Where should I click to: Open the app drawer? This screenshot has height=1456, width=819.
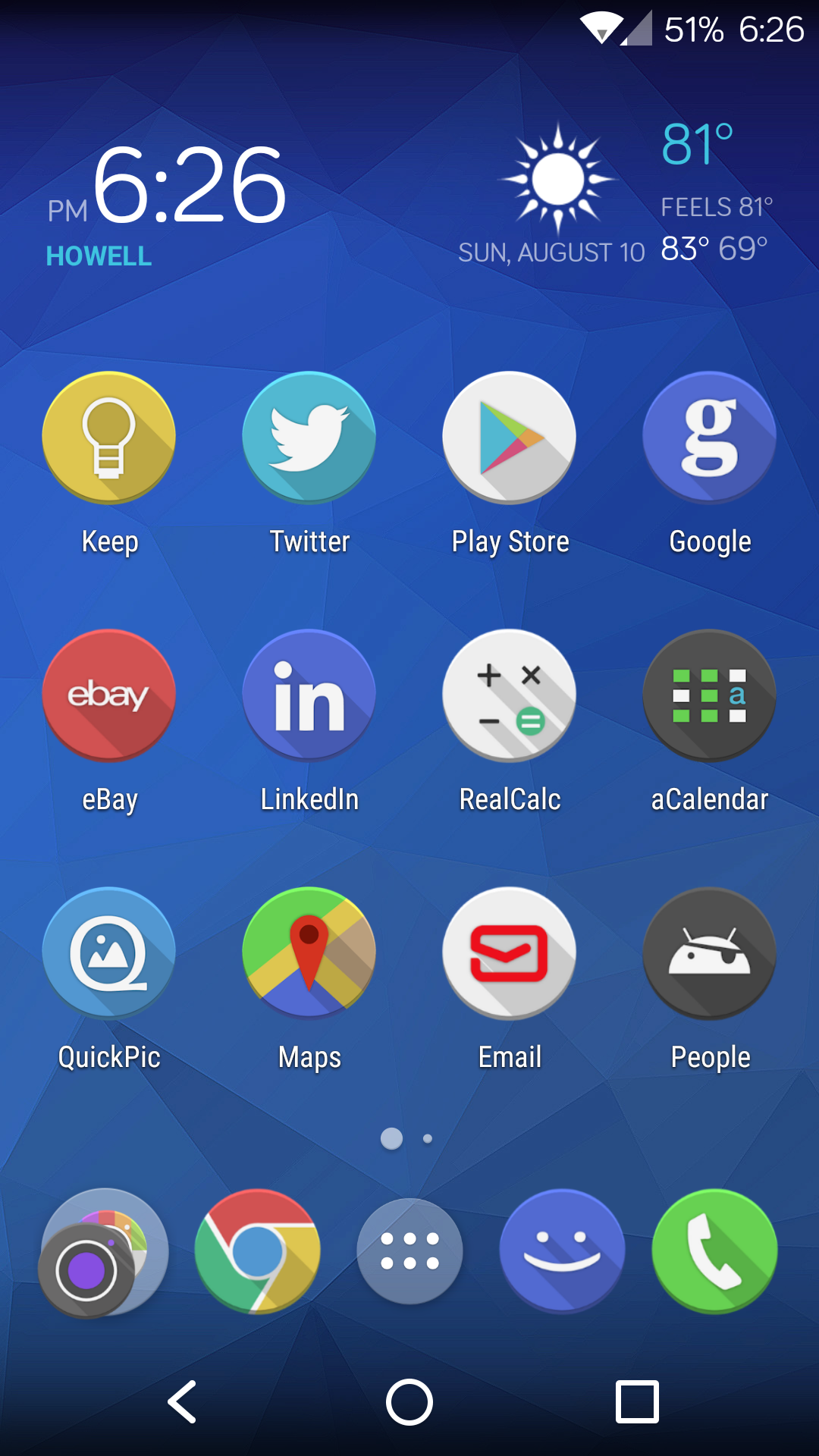coord(409,1251)
